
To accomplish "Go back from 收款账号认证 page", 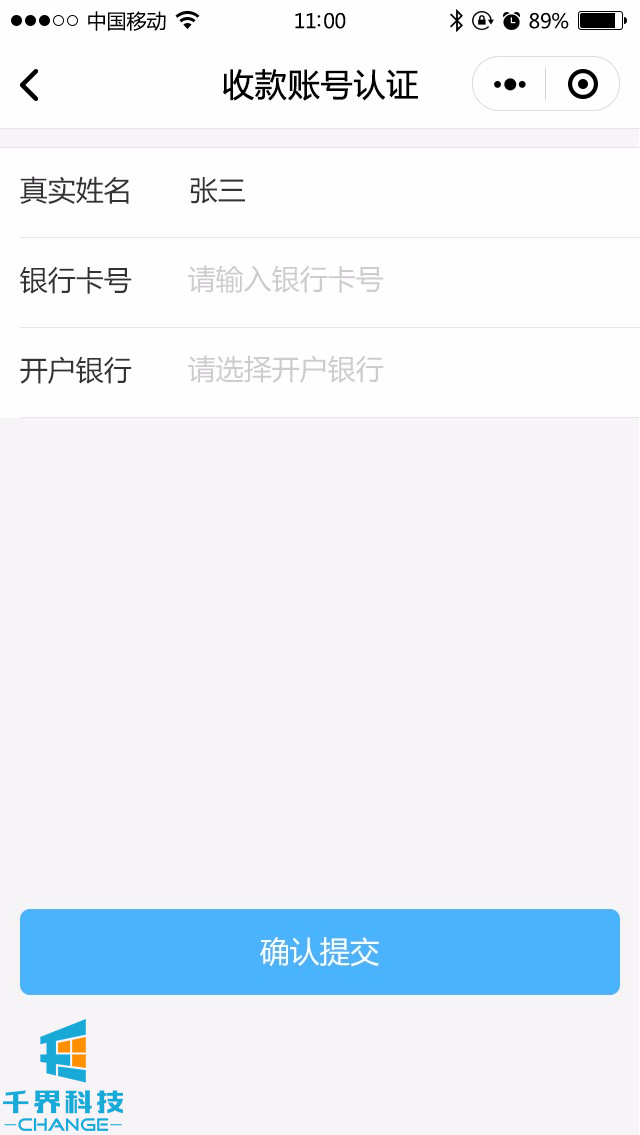I will 30,85.
